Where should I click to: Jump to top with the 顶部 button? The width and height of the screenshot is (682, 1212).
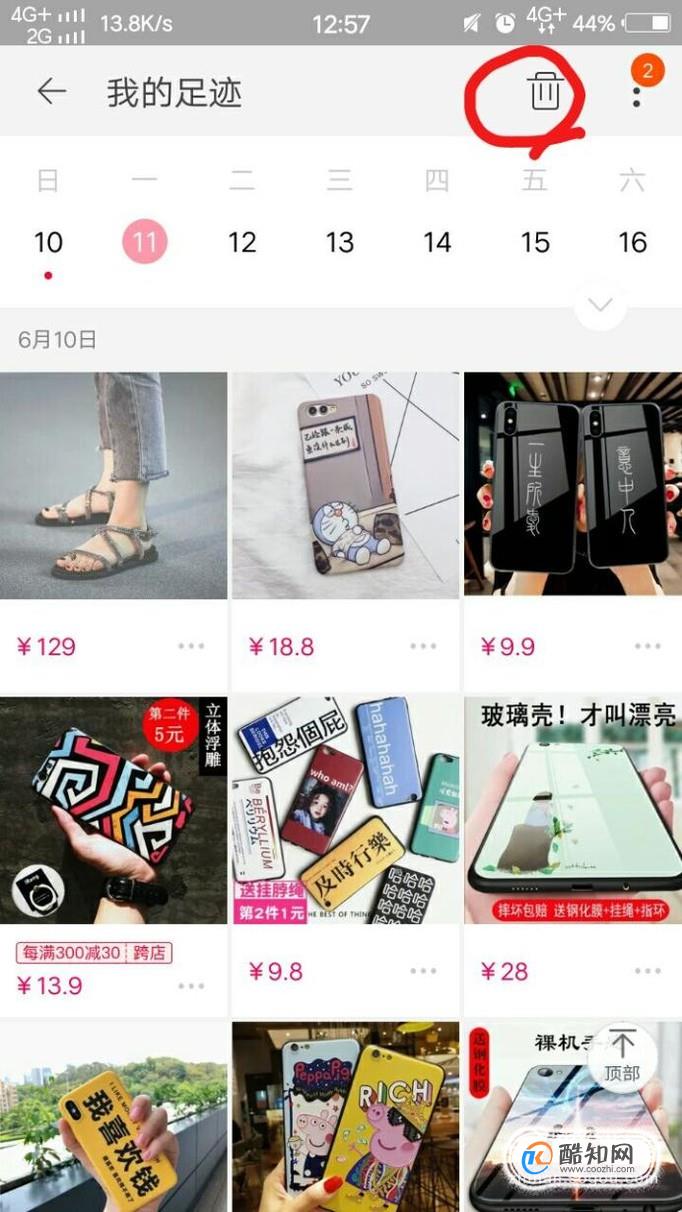tap(622, 1056)
